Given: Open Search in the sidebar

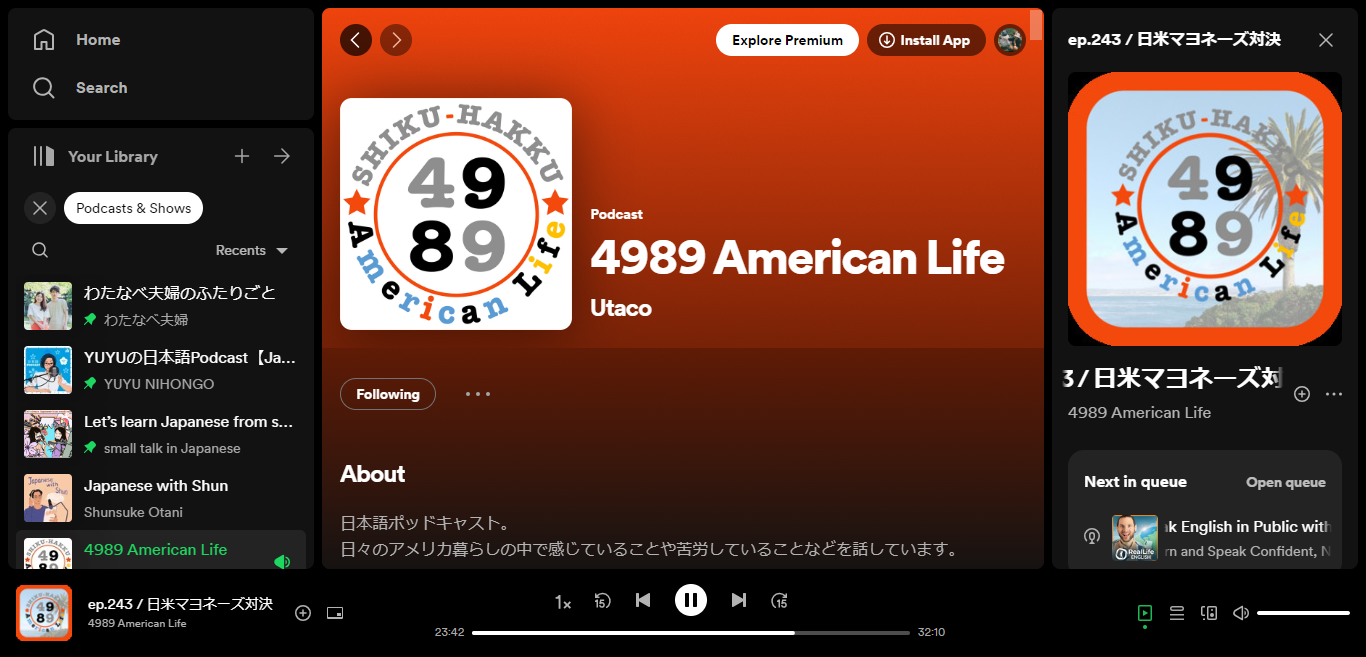Looking at the screenshot, I should click(x=101, y=88).
